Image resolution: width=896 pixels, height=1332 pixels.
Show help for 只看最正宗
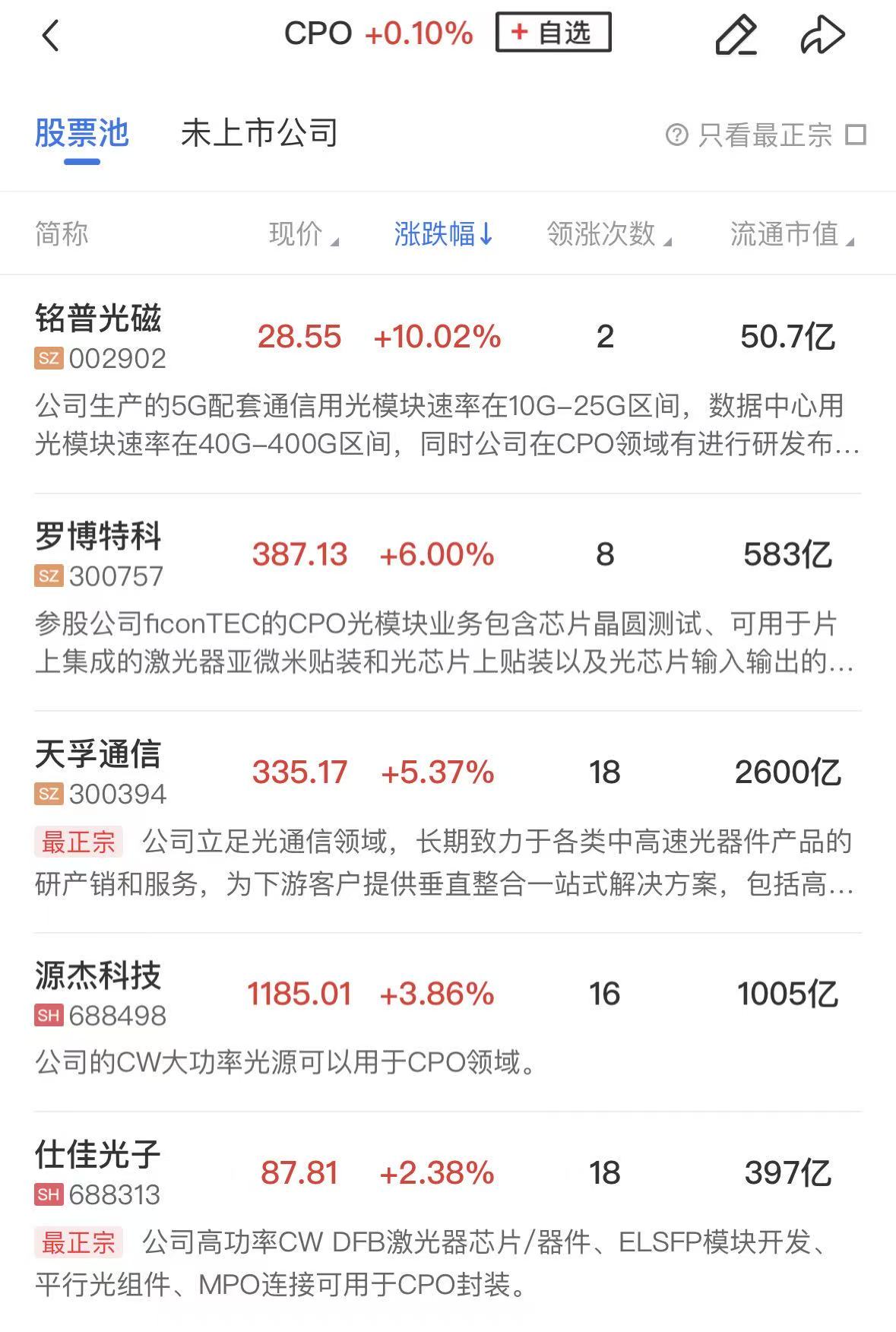point(676,135)
